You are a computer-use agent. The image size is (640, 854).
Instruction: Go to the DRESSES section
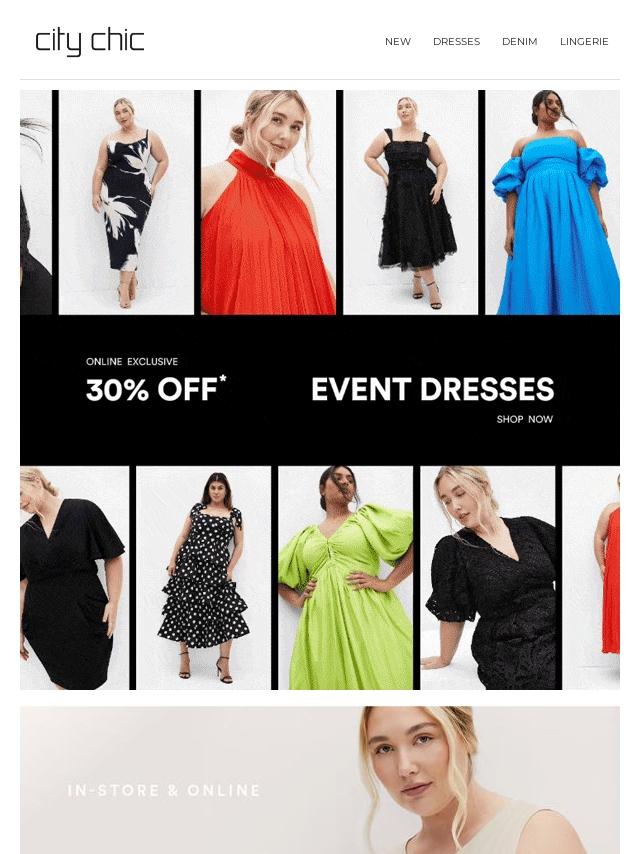point(456,42)
